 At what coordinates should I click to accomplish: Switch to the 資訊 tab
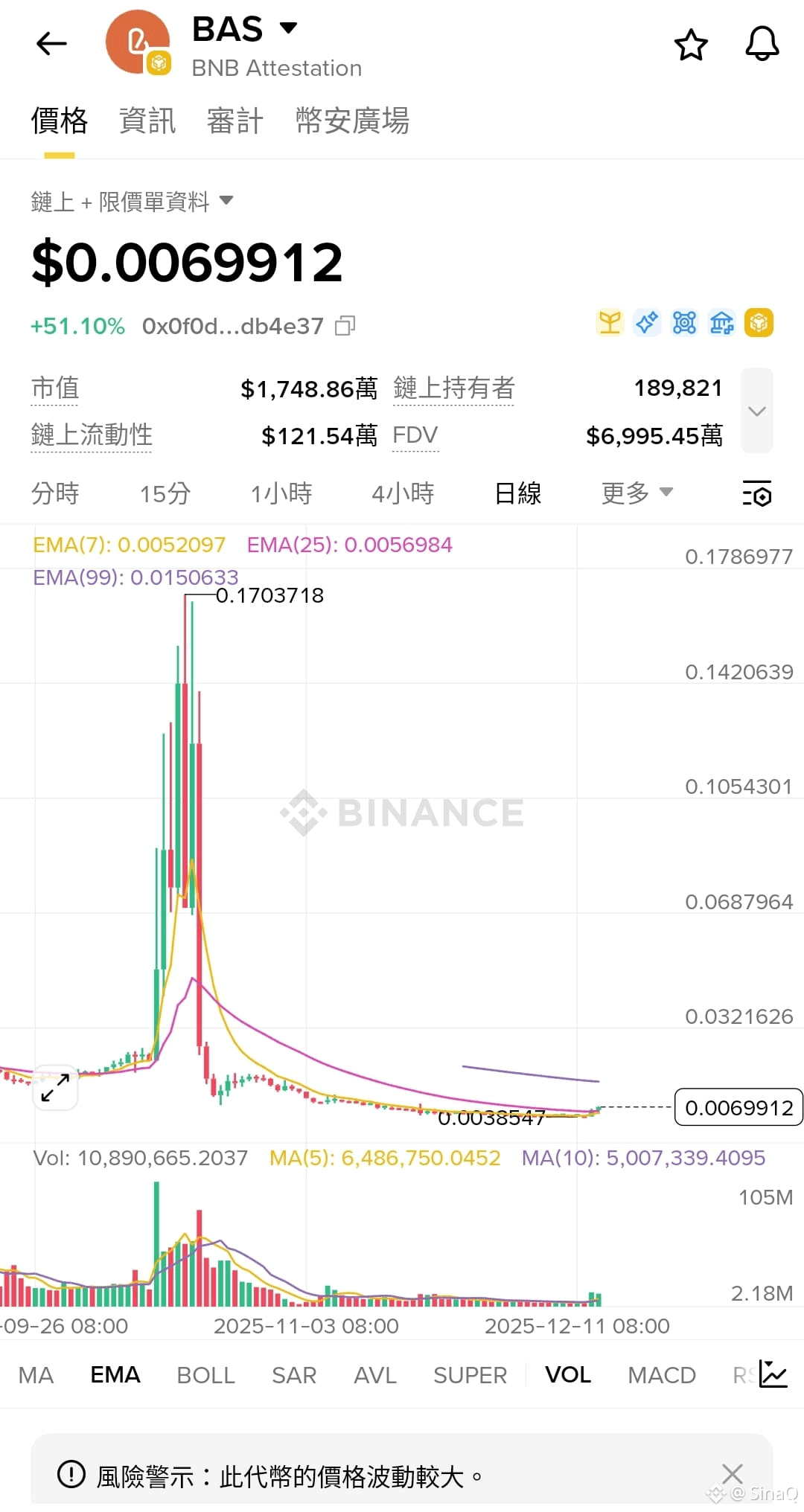pyautogui.click(x=147, y=121)
